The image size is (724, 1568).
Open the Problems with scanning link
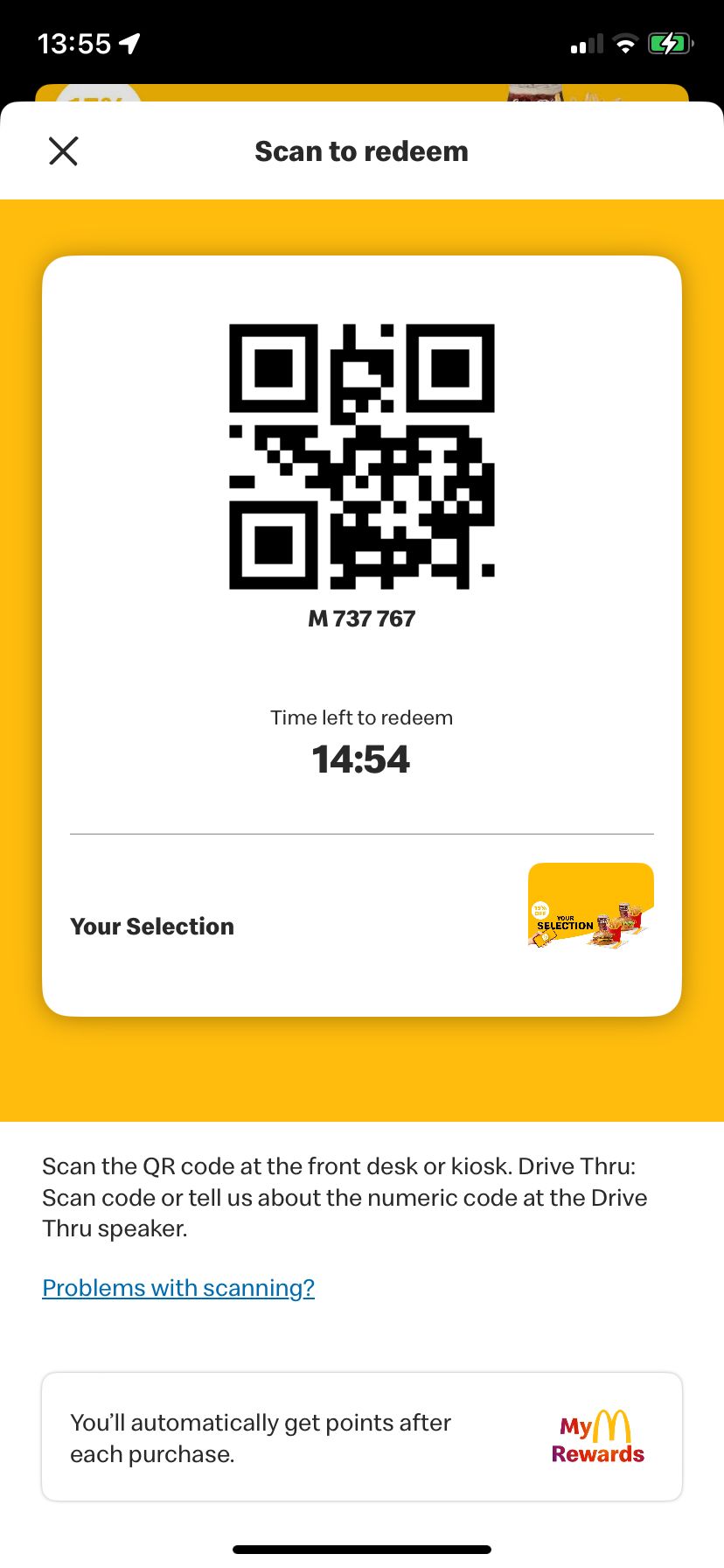178,1288
